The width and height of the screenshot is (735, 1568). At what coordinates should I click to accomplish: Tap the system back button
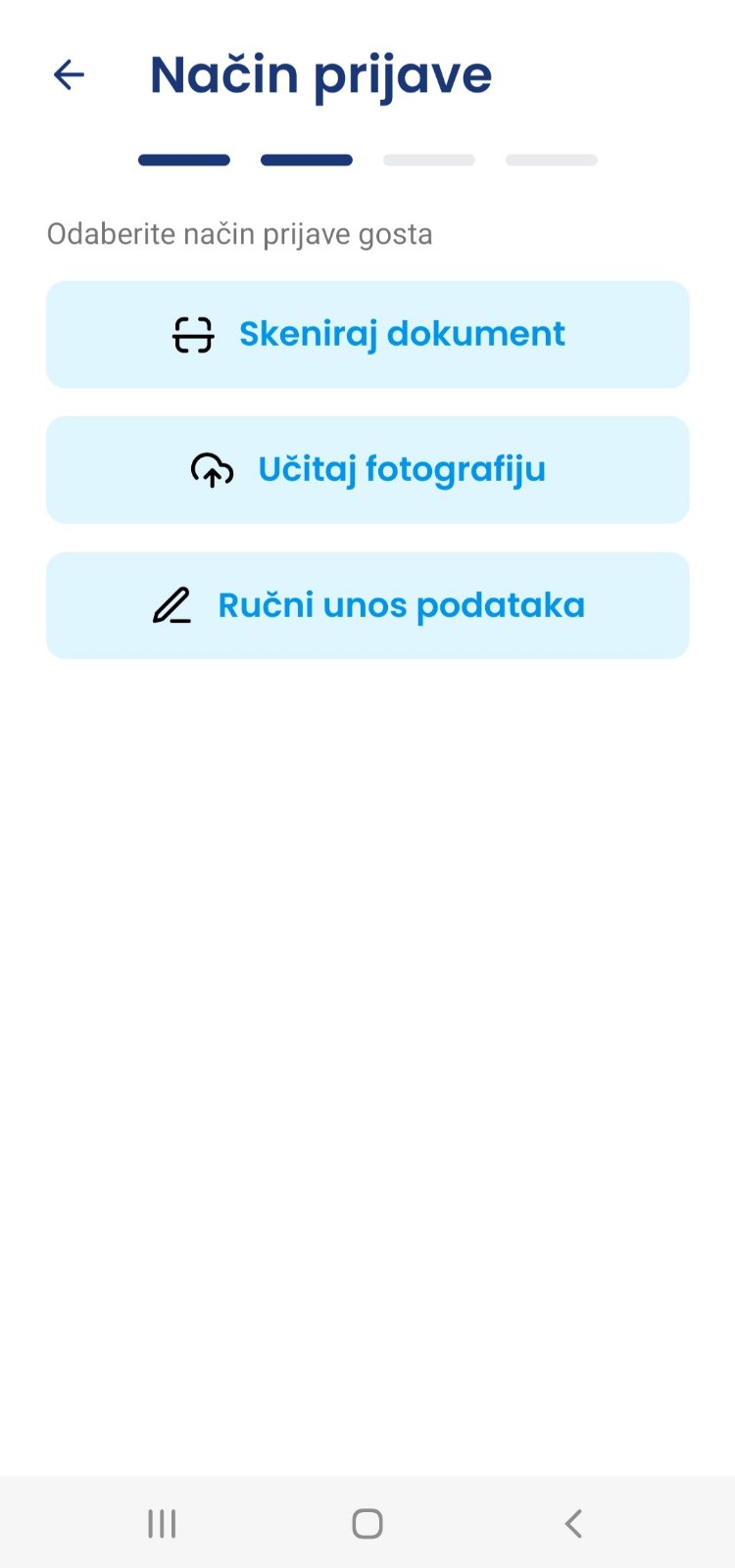[573, 1523]
